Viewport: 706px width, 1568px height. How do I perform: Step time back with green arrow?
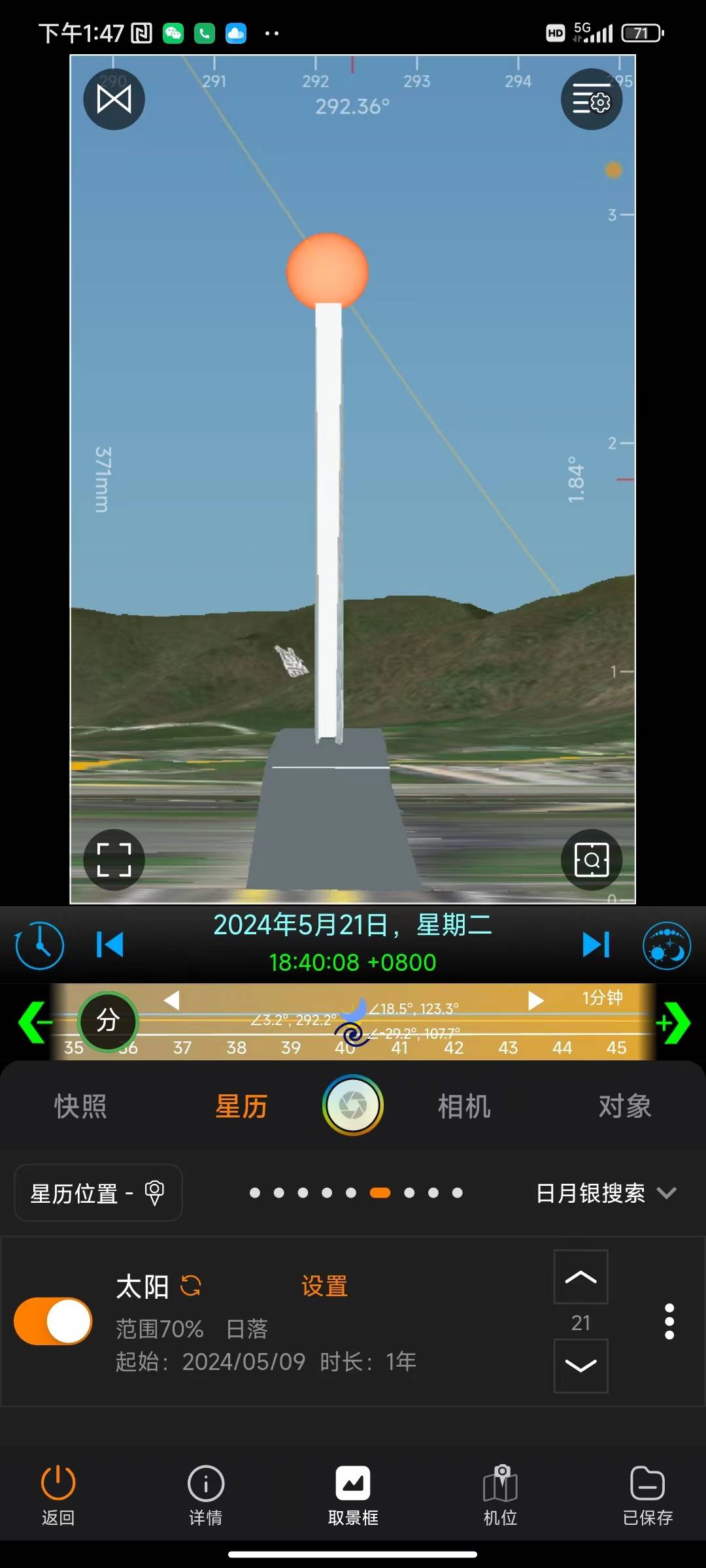coord(33,1022)
